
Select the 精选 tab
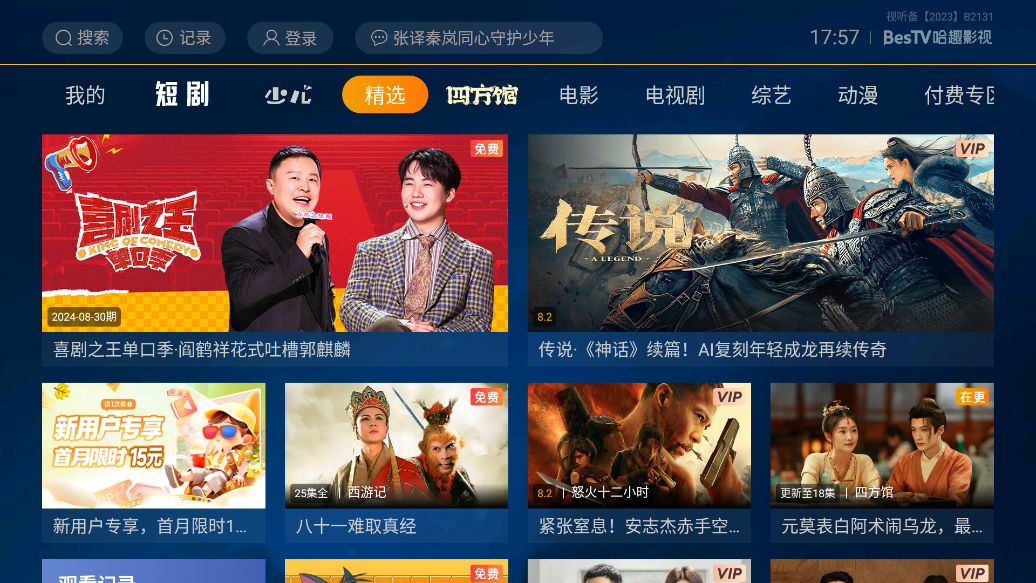click(385, 95)
